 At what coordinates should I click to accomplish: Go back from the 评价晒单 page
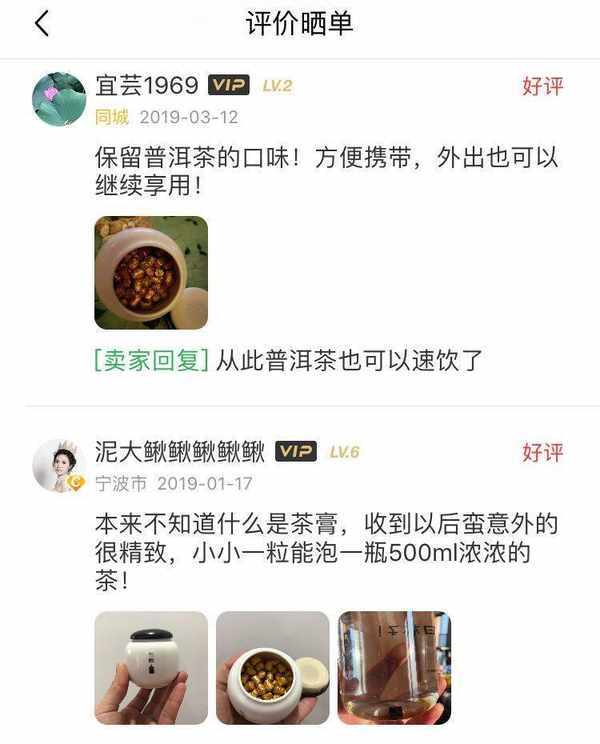tap(42, 25)
